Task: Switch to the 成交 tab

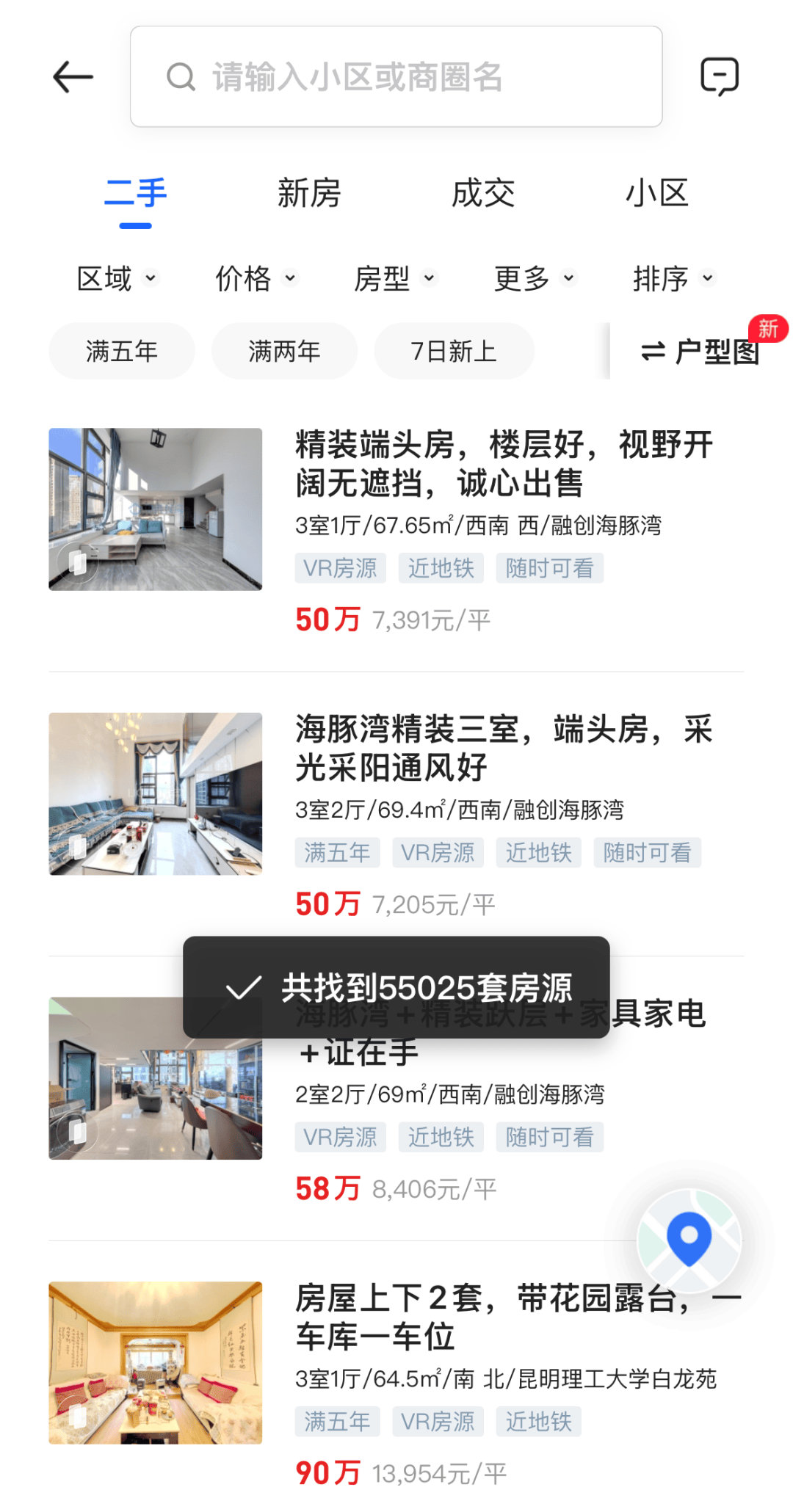Action: click(483, 194)
